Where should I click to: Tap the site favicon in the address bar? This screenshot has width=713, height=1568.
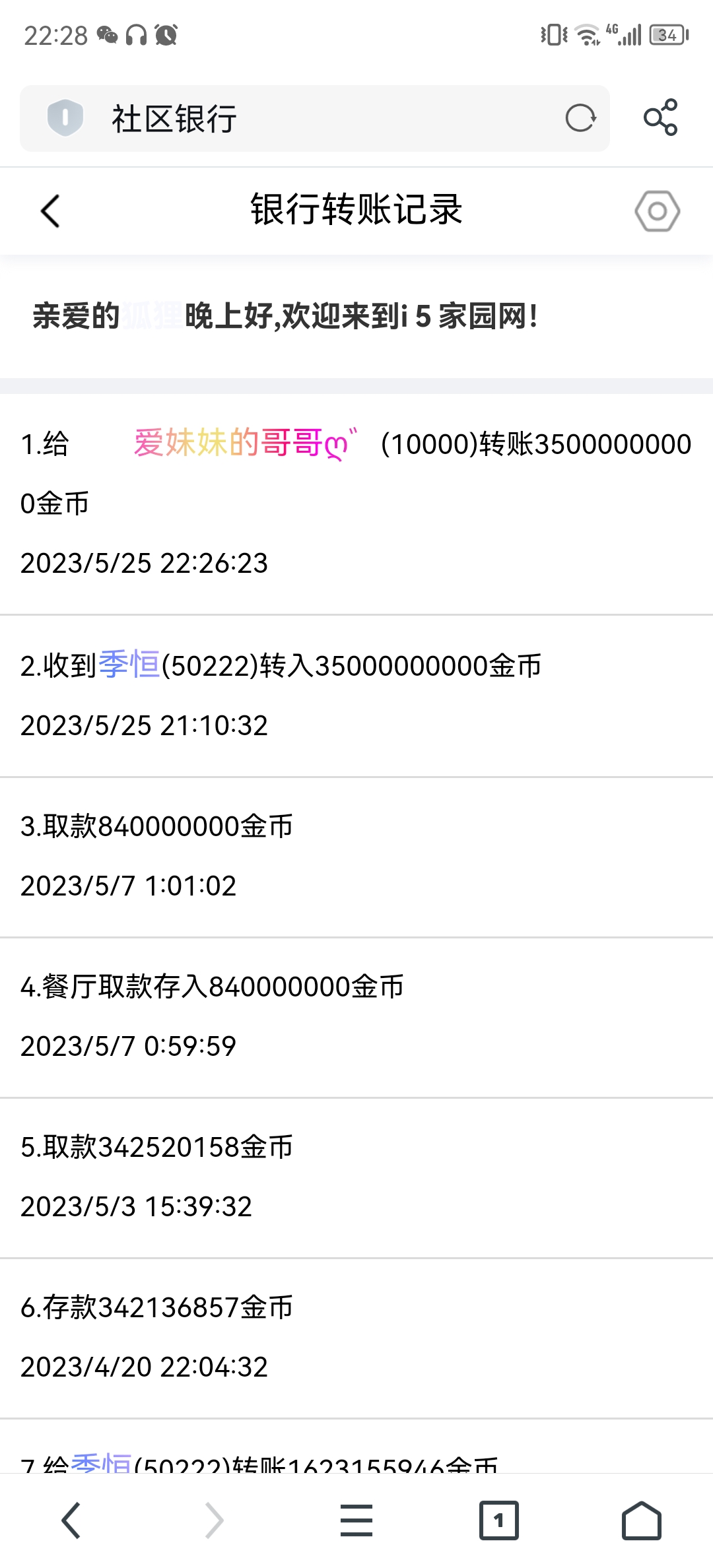click(x=64, y=119)
